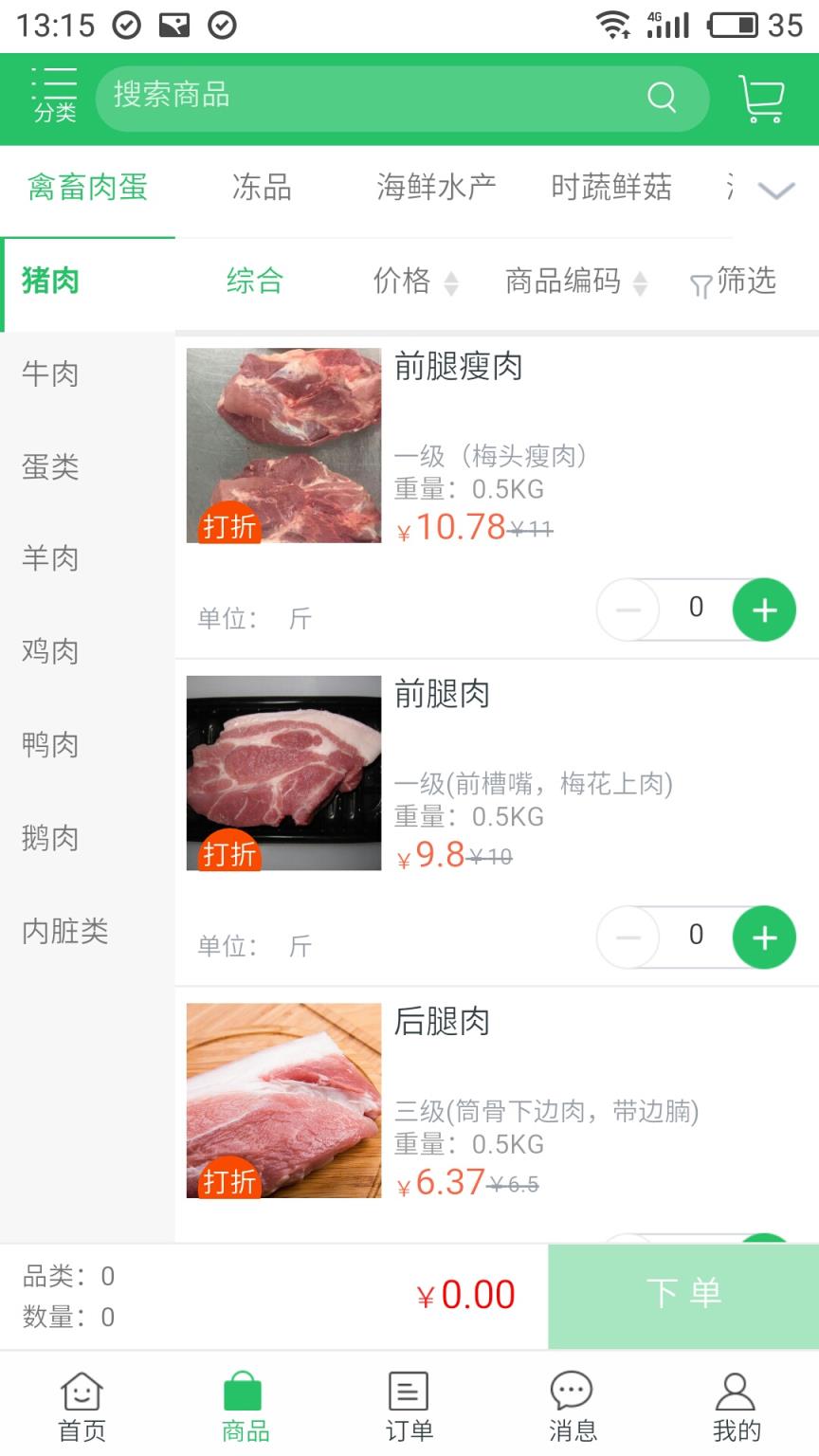Go to 首页 home tab
819x1456 pixels.
tap(82, 1408)
